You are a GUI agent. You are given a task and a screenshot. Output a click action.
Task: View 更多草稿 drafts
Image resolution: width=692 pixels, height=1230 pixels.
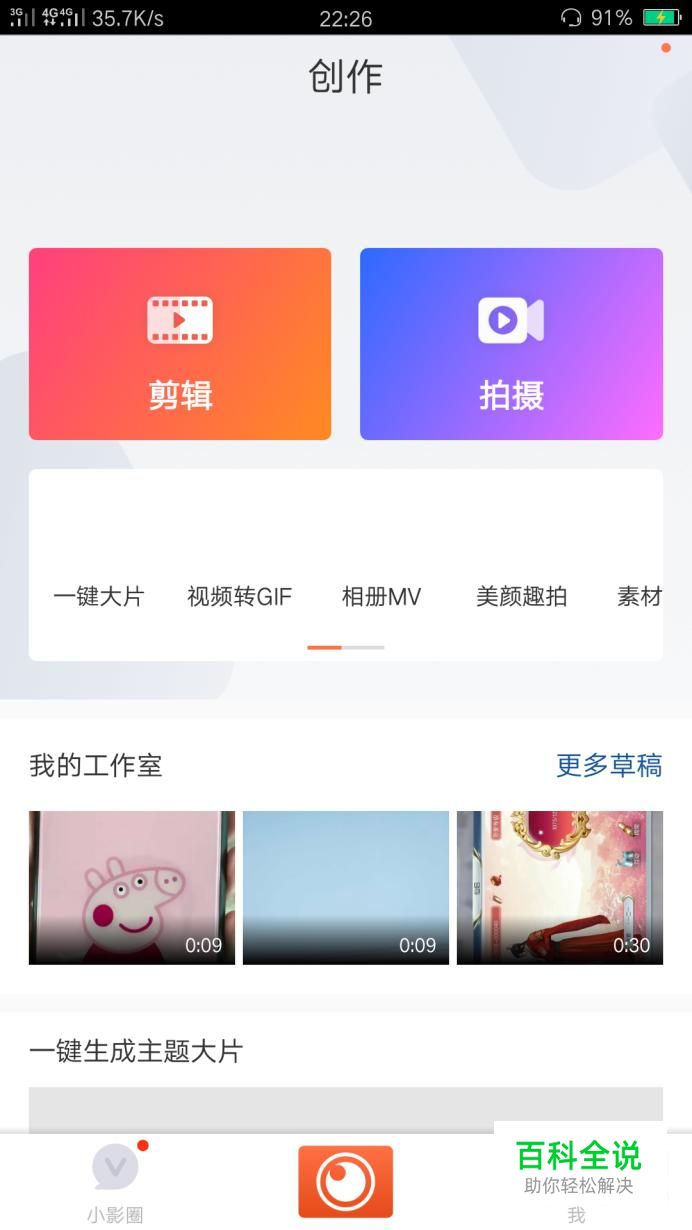point(609,766)
